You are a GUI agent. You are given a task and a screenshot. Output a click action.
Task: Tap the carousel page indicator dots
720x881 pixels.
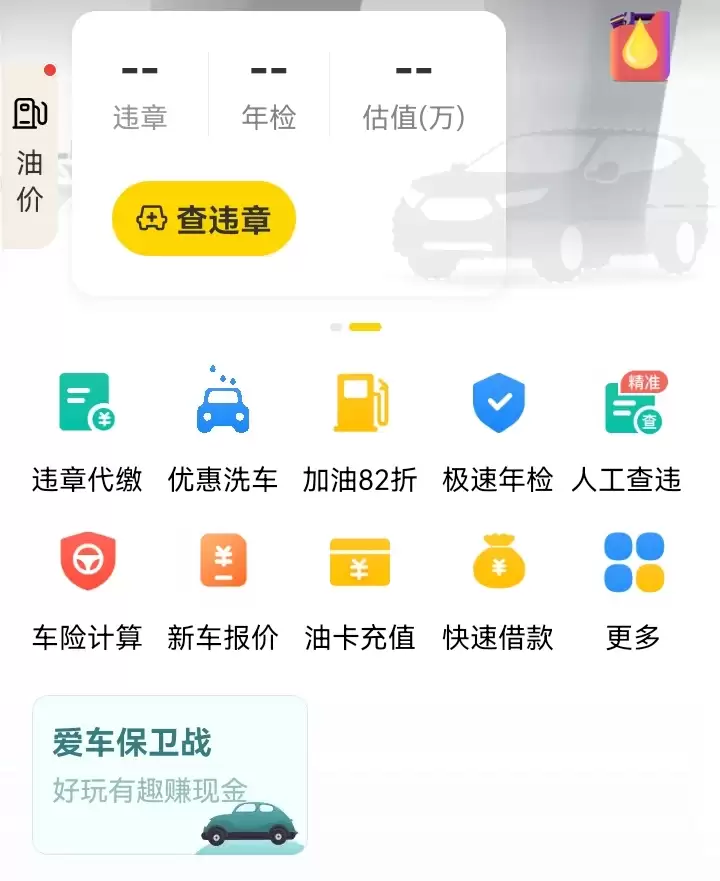pyautogui.click(x=356, y=327)
